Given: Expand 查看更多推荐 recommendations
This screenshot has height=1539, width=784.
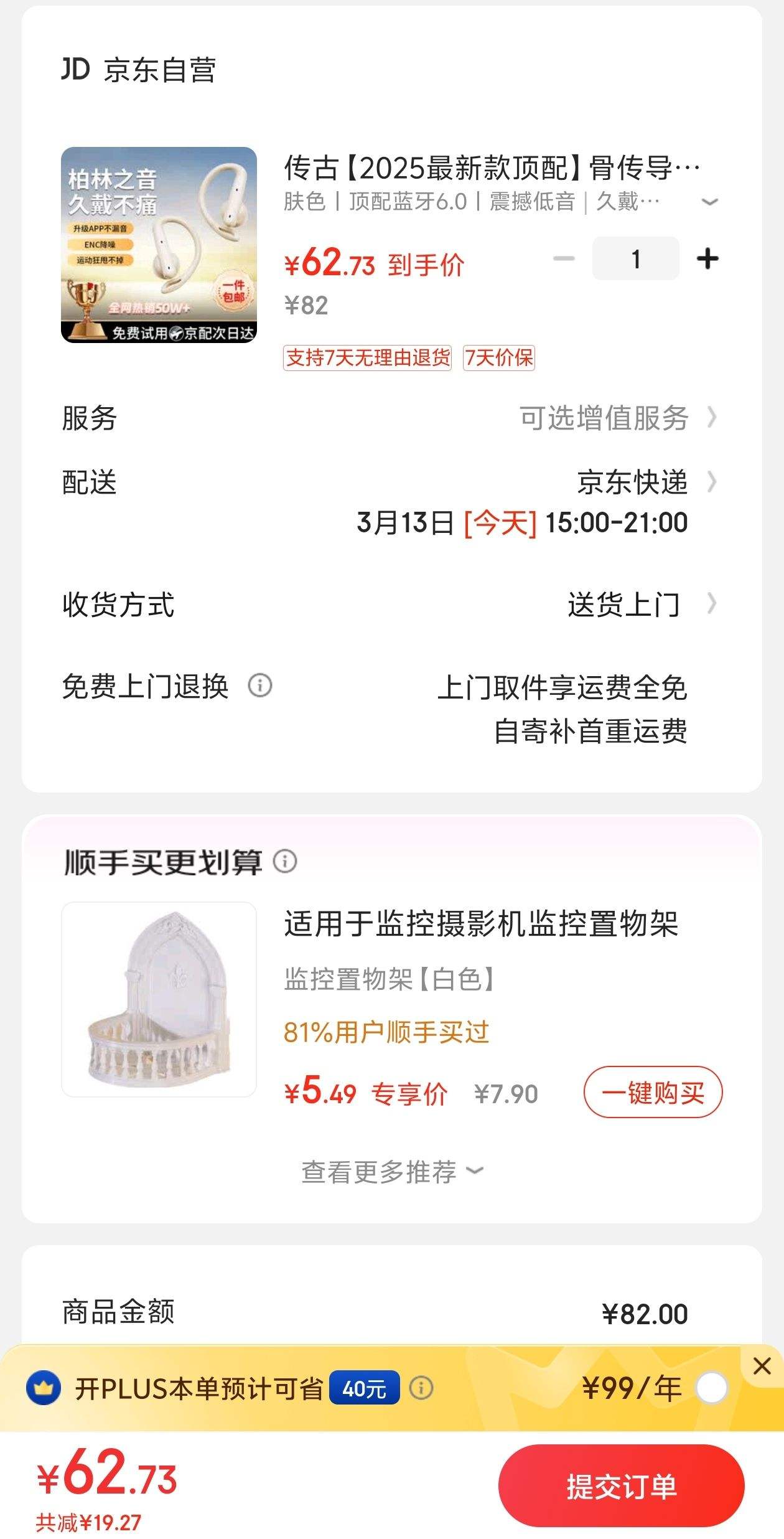Looking at the screenshot, I should click(x=392, y=1172).
